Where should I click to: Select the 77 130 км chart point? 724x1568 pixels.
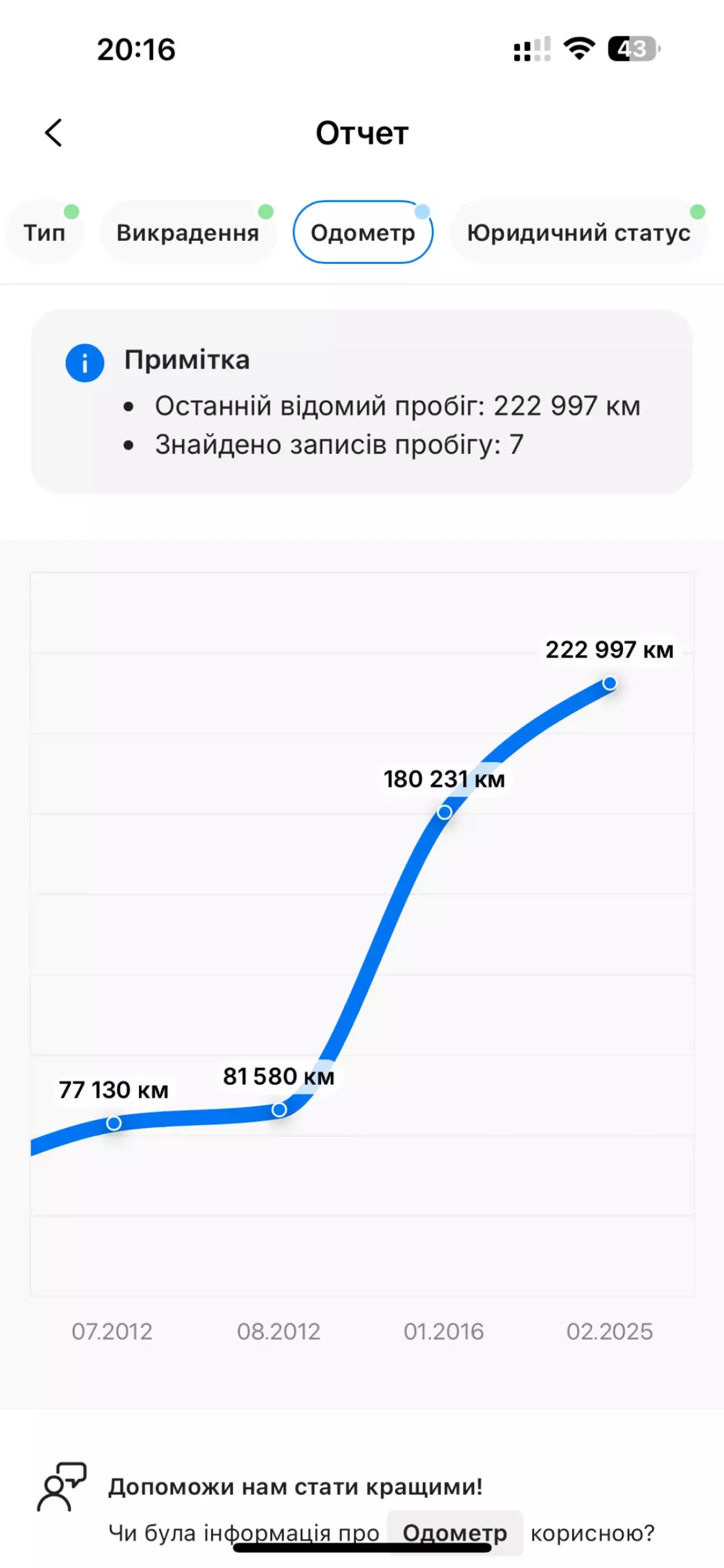tap(114, 1123)
